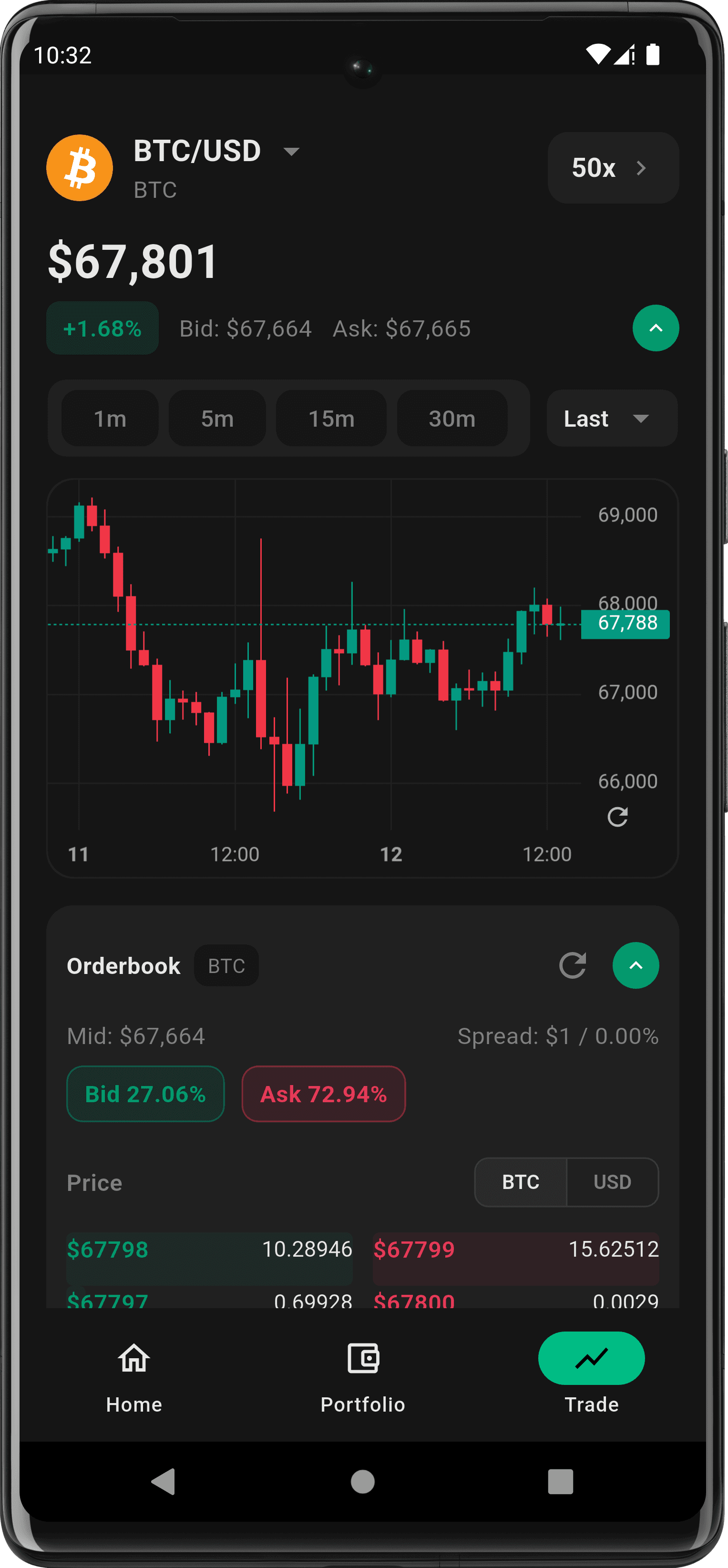Open the Last price type dropdown

click(611, 419)
